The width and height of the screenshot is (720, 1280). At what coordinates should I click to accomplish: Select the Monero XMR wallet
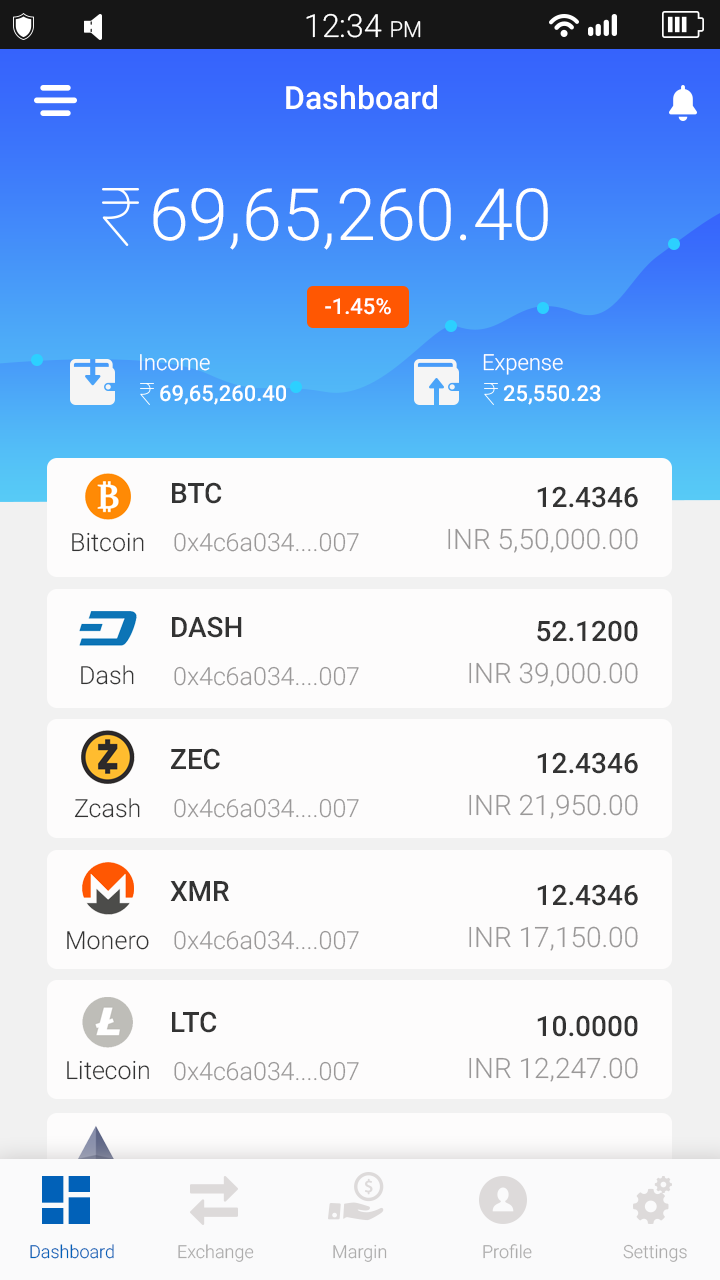click(359, 910)
